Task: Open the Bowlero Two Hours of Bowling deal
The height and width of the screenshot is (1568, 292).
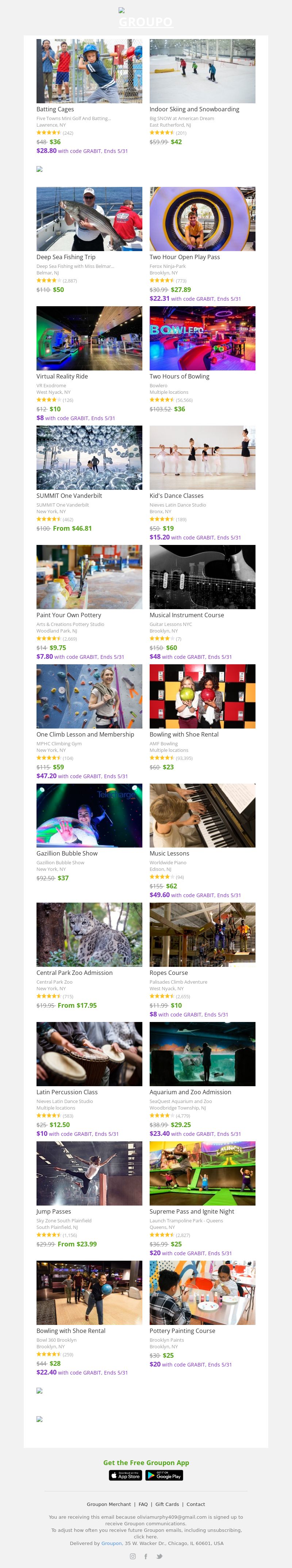Action: tap(202, 338)
